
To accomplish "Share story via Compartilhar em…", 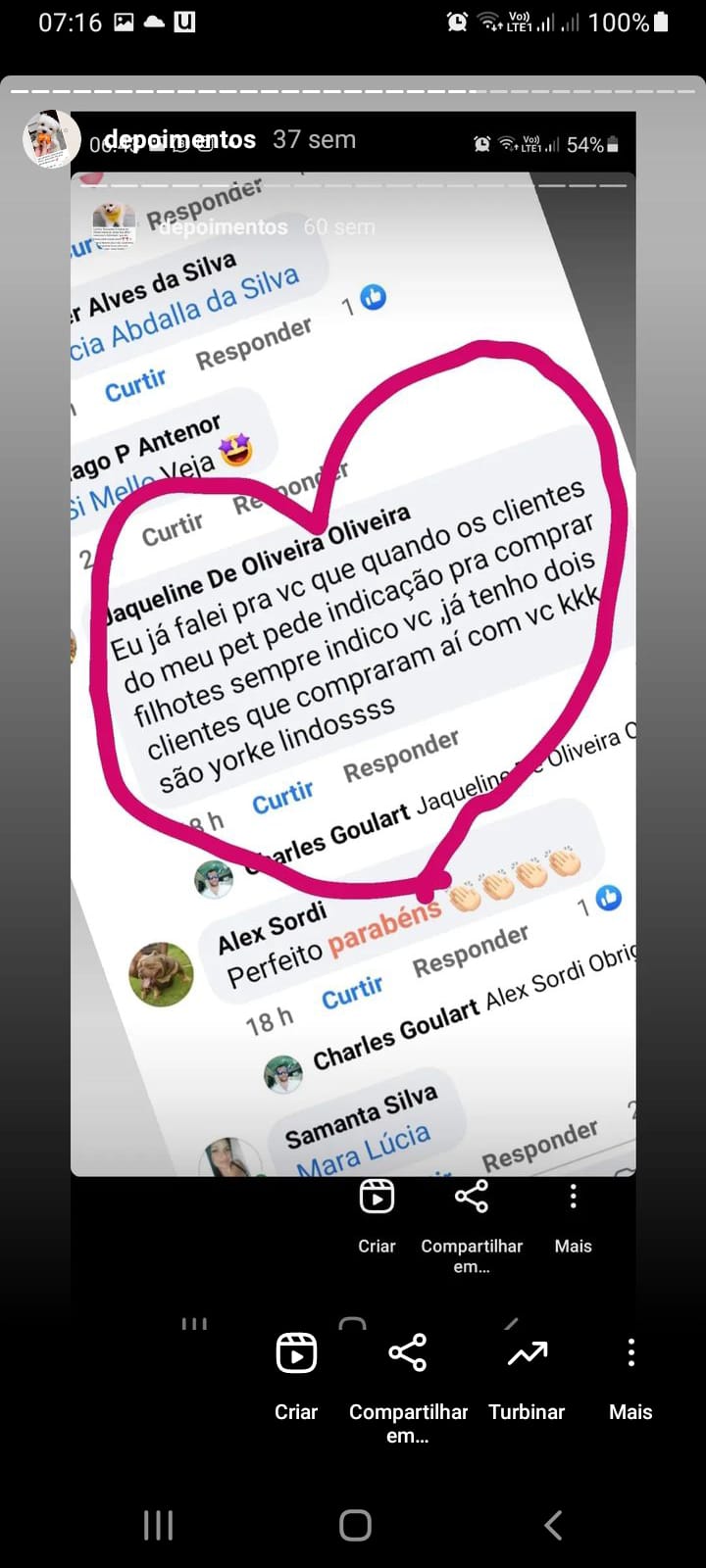I will click(x=408, y=1372).
